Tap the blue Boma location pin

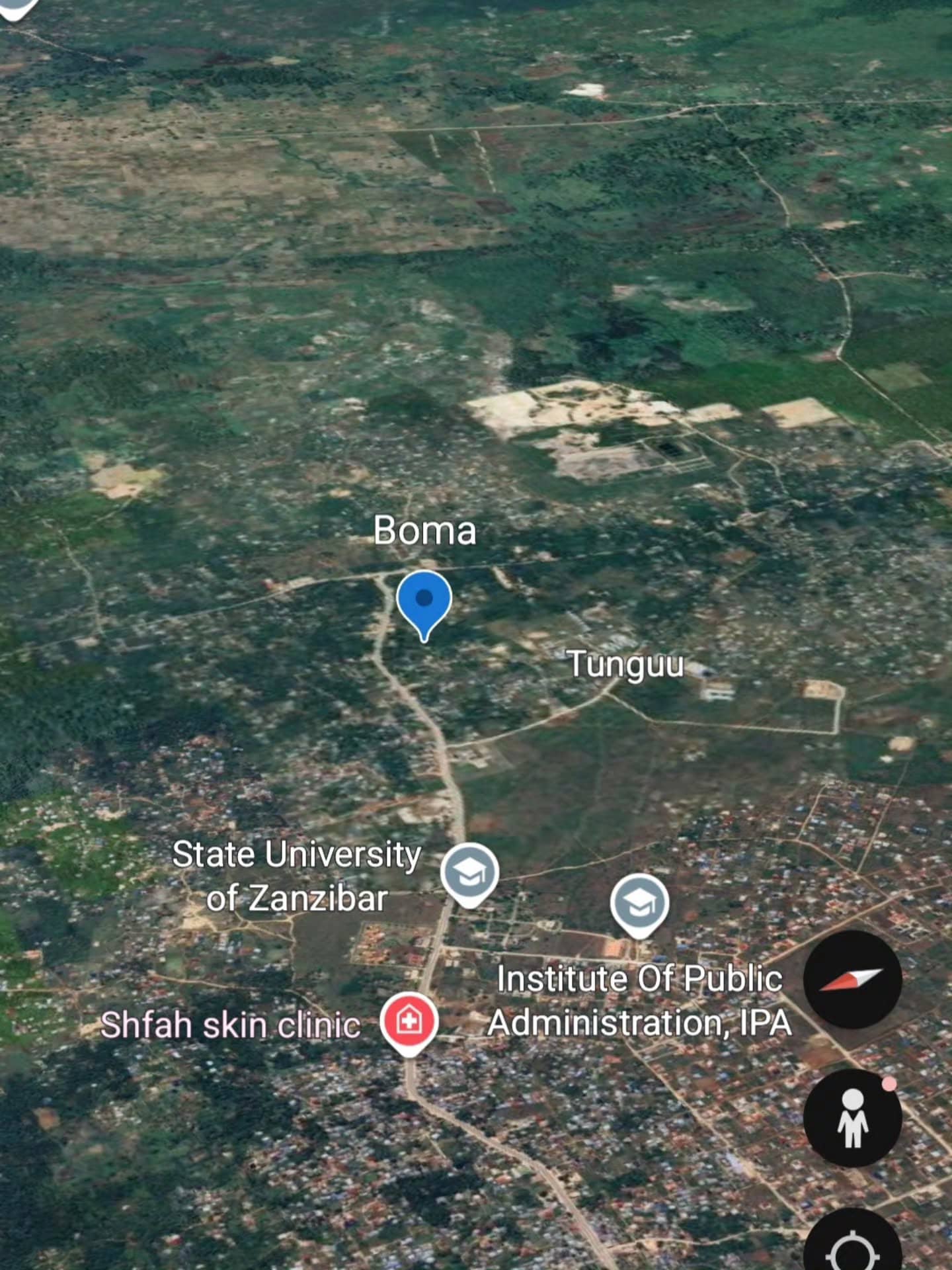(424, 601)
